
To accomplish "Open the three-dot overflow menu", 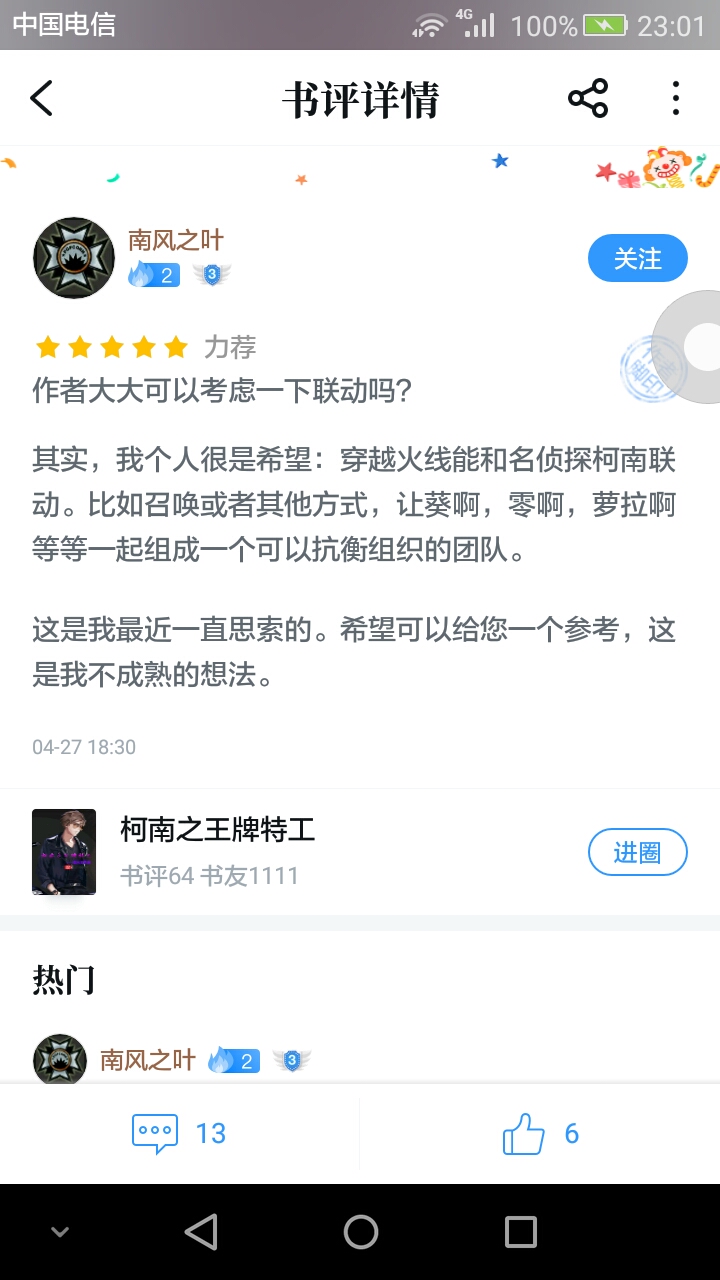I will (676, 98).
